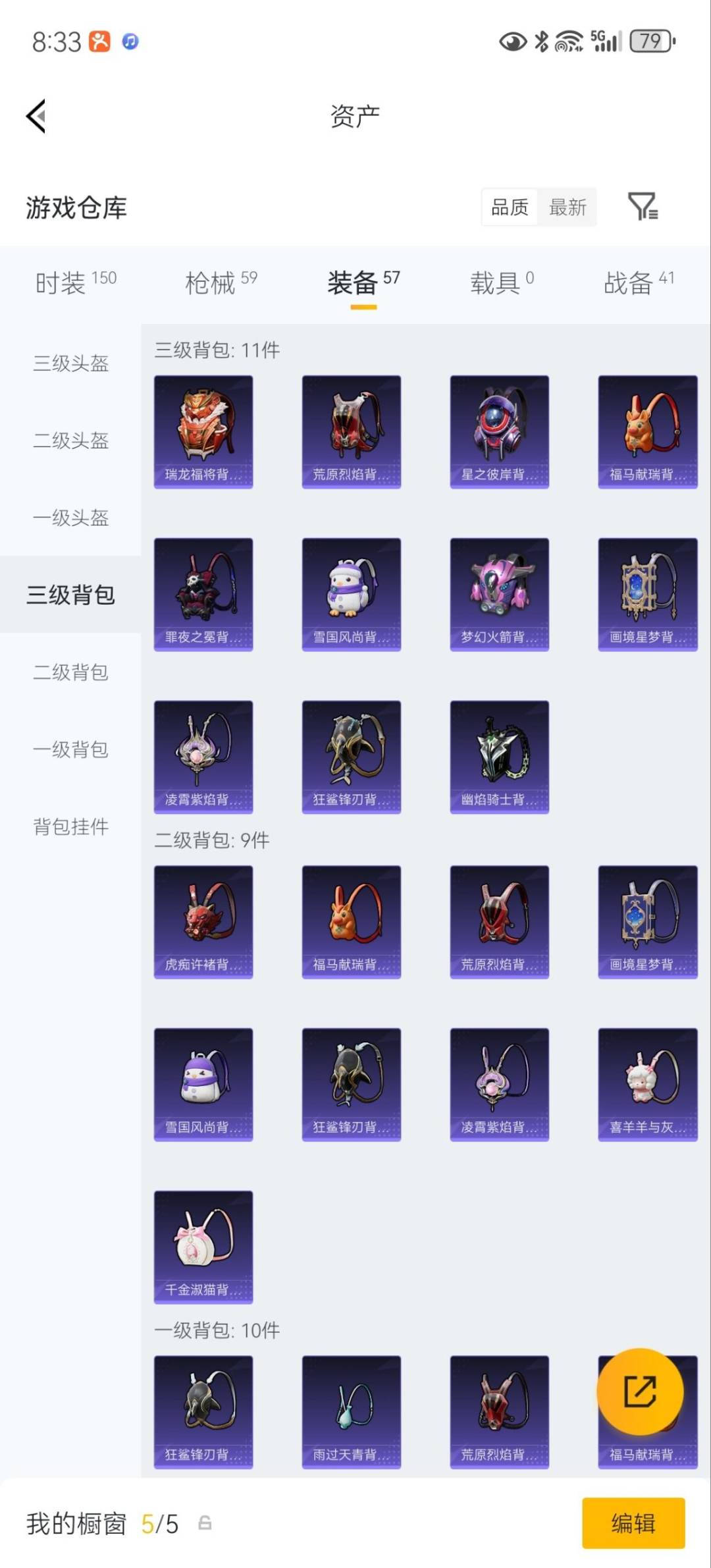Open the 千金淑猫背包 thumbnail
Image resolution: width=711 pixels, height=1568 pixels.
[202, 1247]
